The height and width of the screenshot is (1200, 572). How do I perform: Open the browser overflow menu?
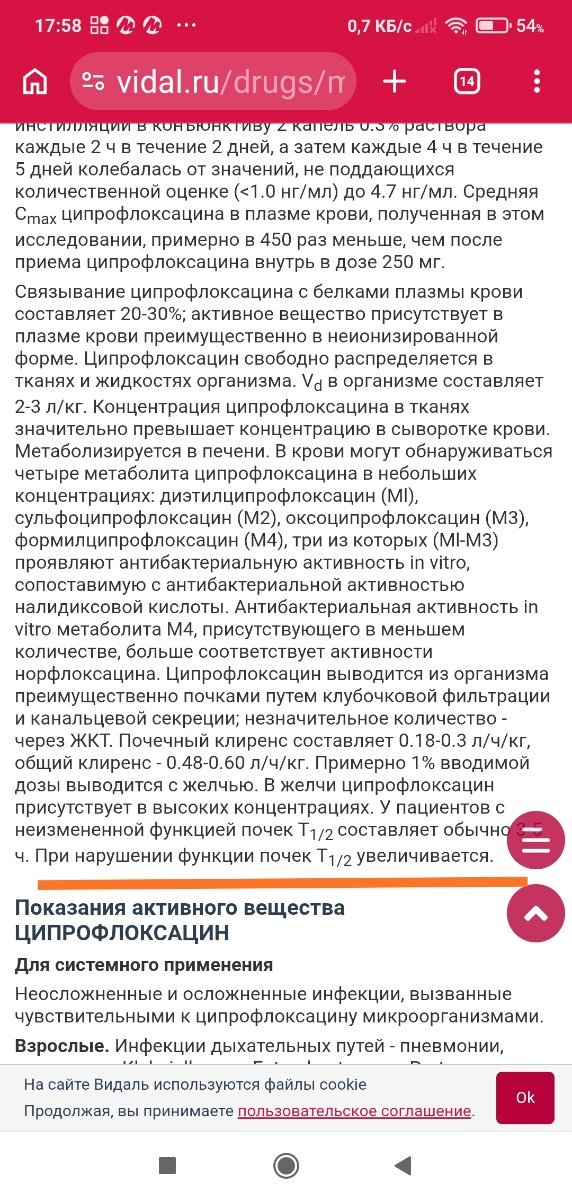point(534,81)
